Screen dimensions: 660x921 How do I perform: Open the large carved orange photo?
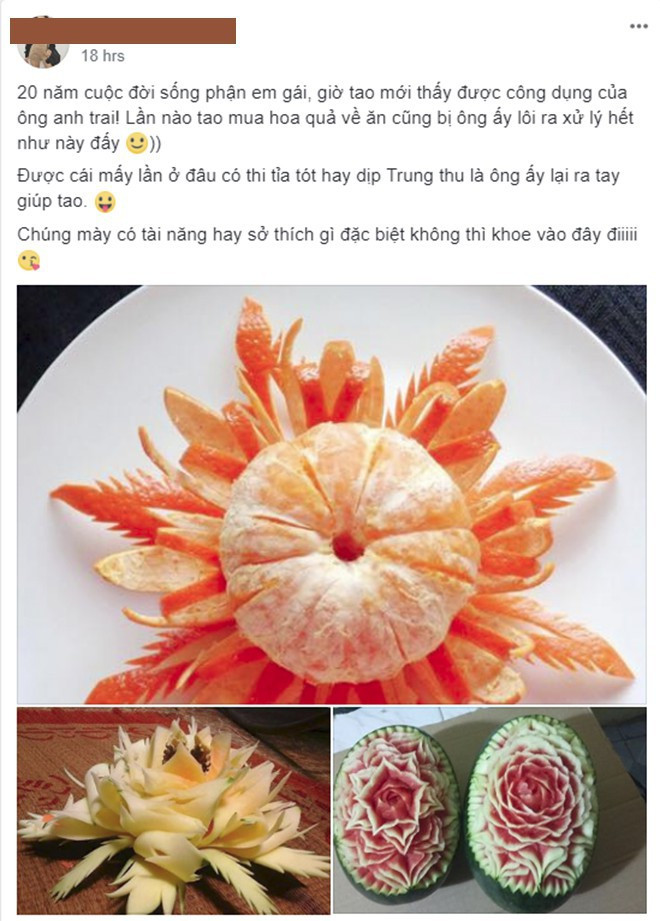(x=331, y=495)
